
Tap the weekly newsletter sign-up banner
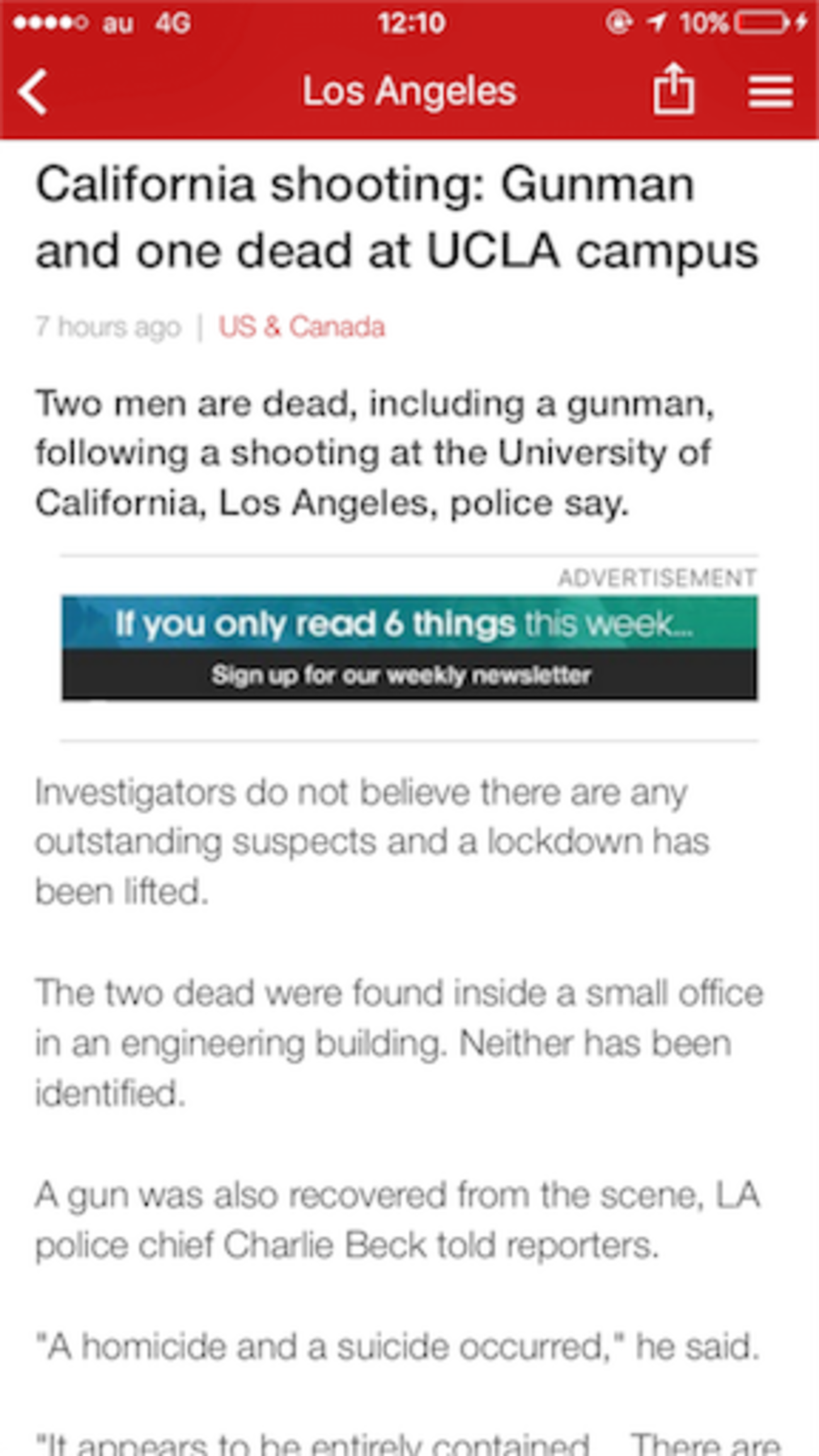pyautogui.click(x=409, y=647)
